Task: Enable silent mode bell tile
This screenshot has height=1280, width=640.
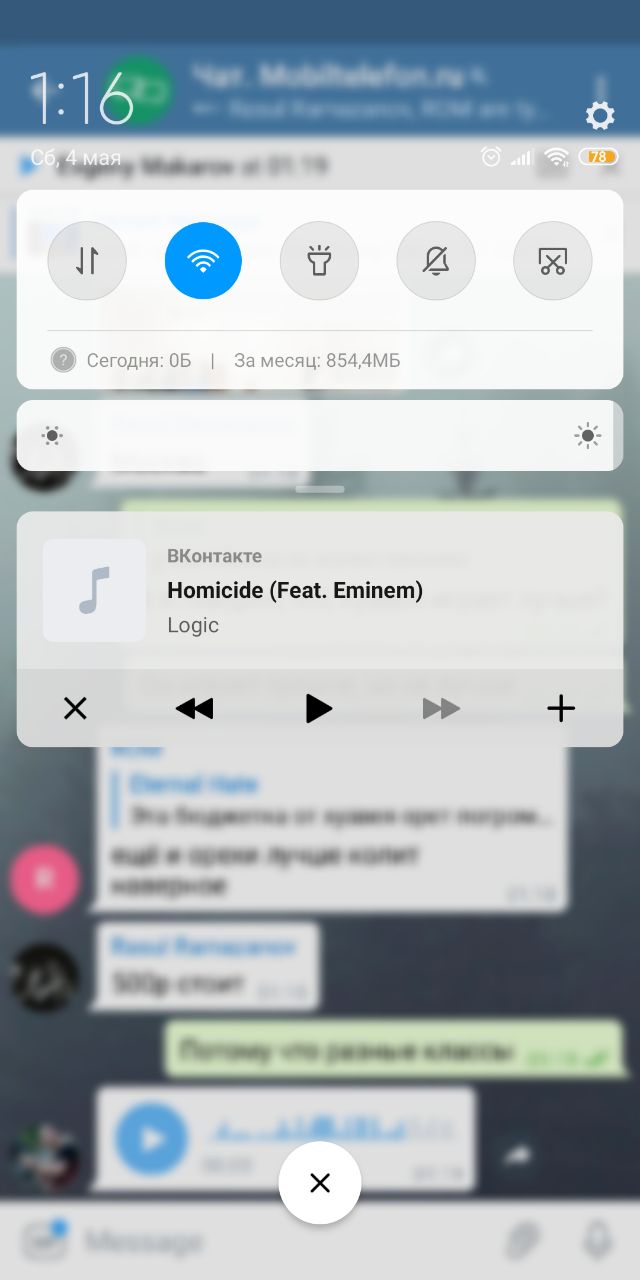Action: [x=435, y=261]
